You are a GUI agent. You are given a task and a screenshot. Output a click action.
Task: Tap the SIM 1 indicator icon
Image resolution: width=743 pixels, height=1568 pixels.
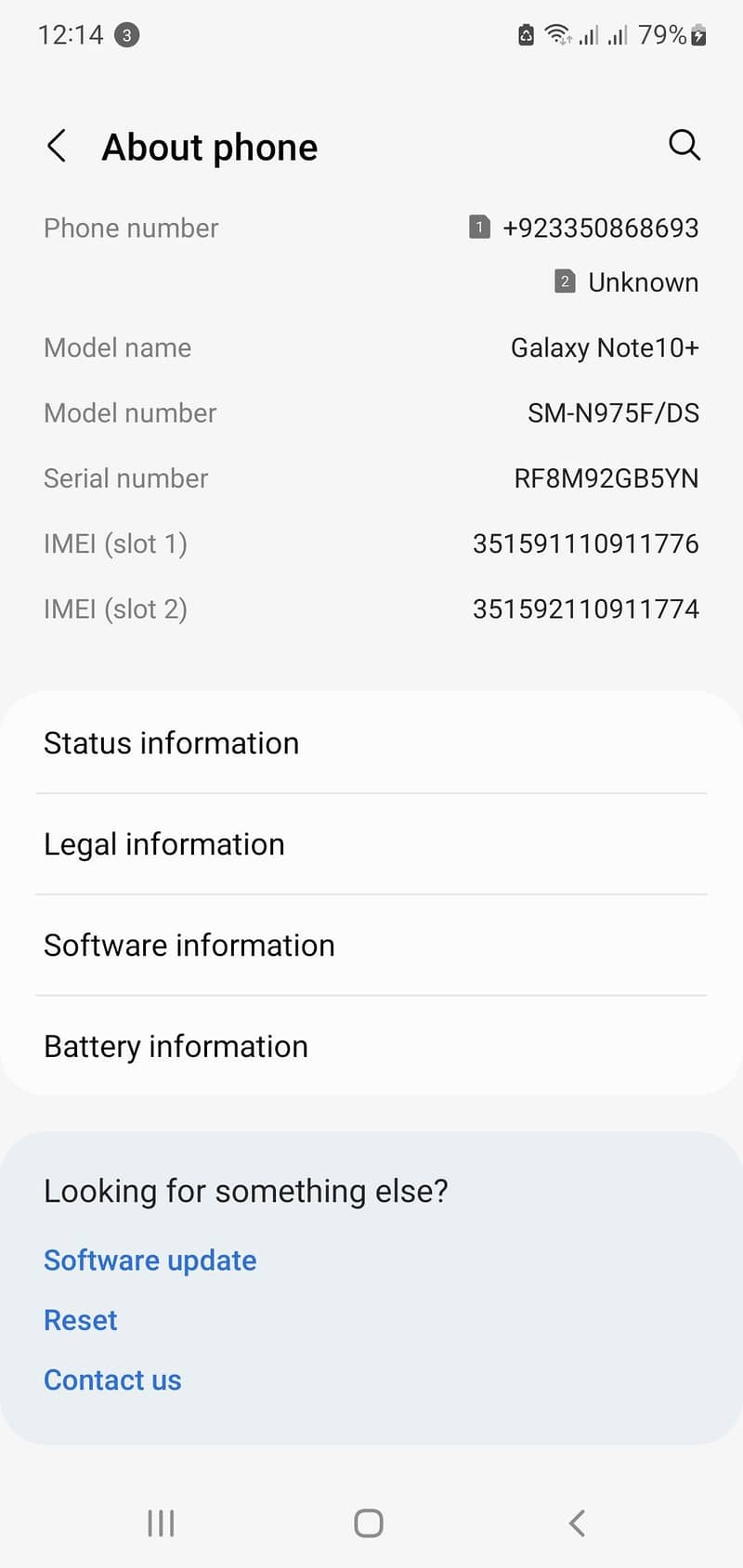pos(479,227)
